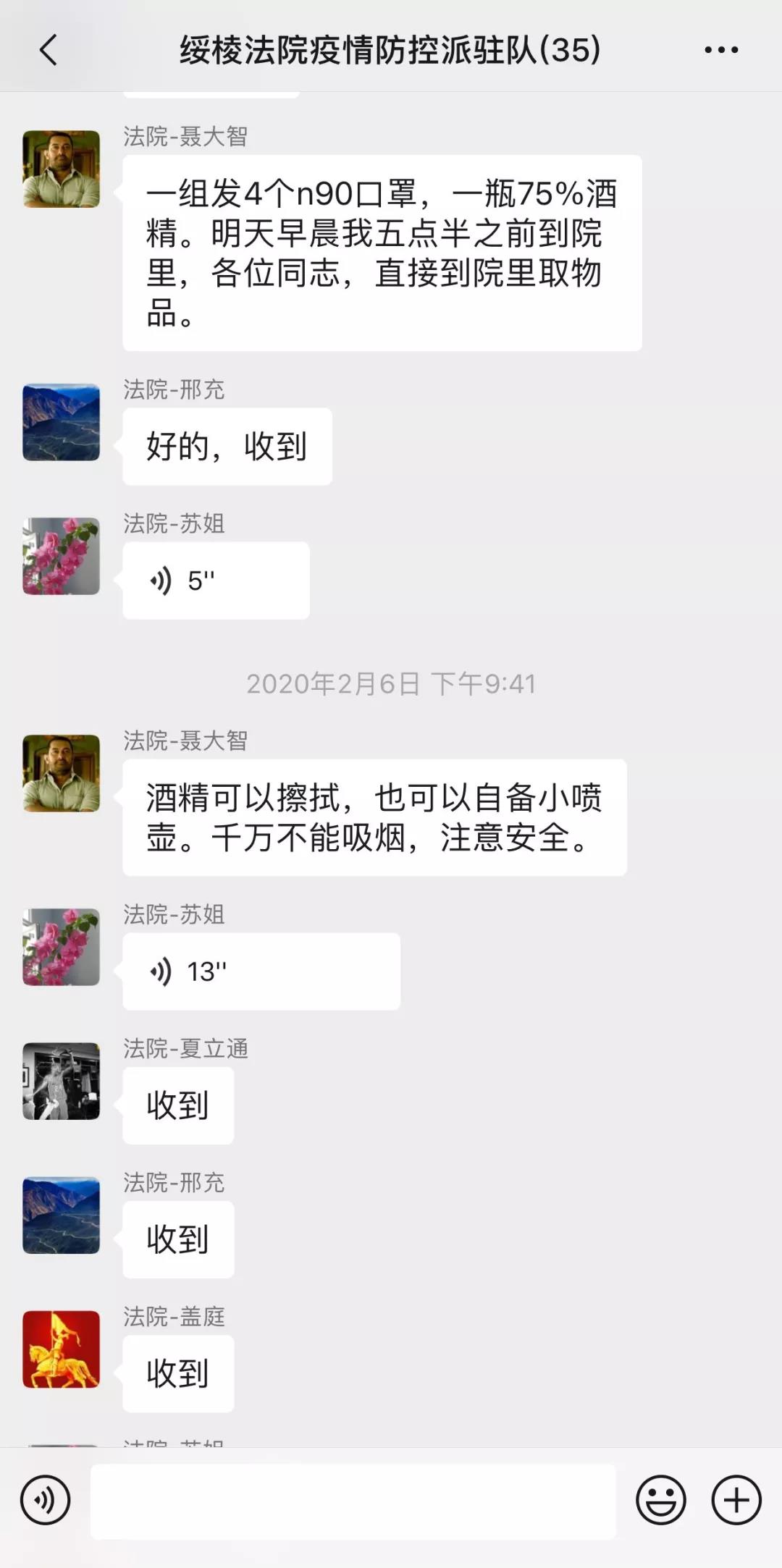Open the emoji sticker panel
782x1568 pixels.
pos(660,1500)
